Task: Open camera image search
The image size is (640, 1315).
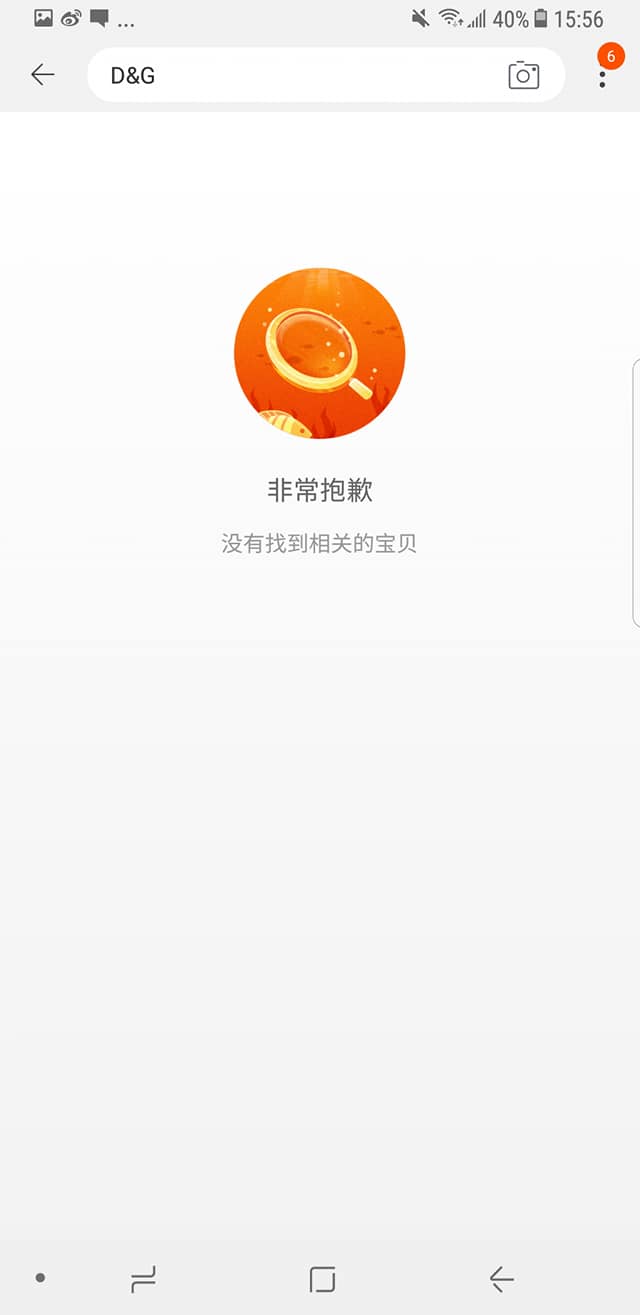Action: pos(523,75)
